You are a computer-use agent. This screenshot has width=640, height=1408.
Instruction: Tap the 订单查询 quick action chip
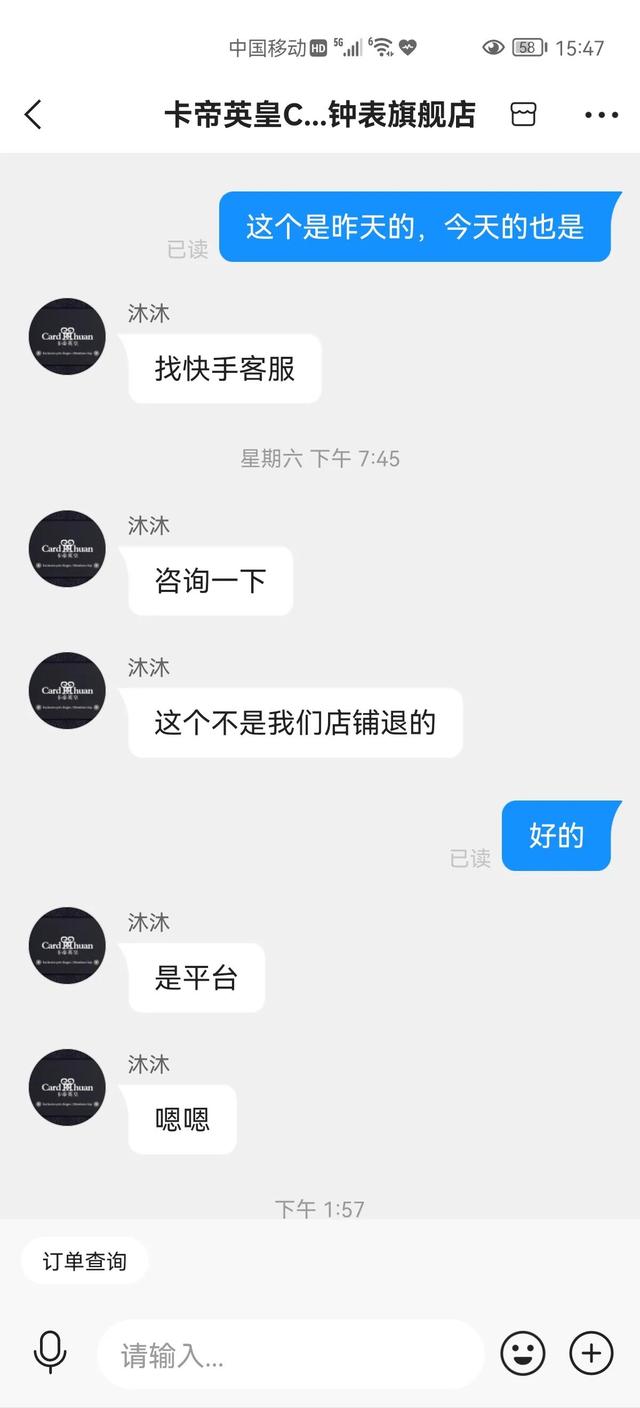(x=85, y=1261)
